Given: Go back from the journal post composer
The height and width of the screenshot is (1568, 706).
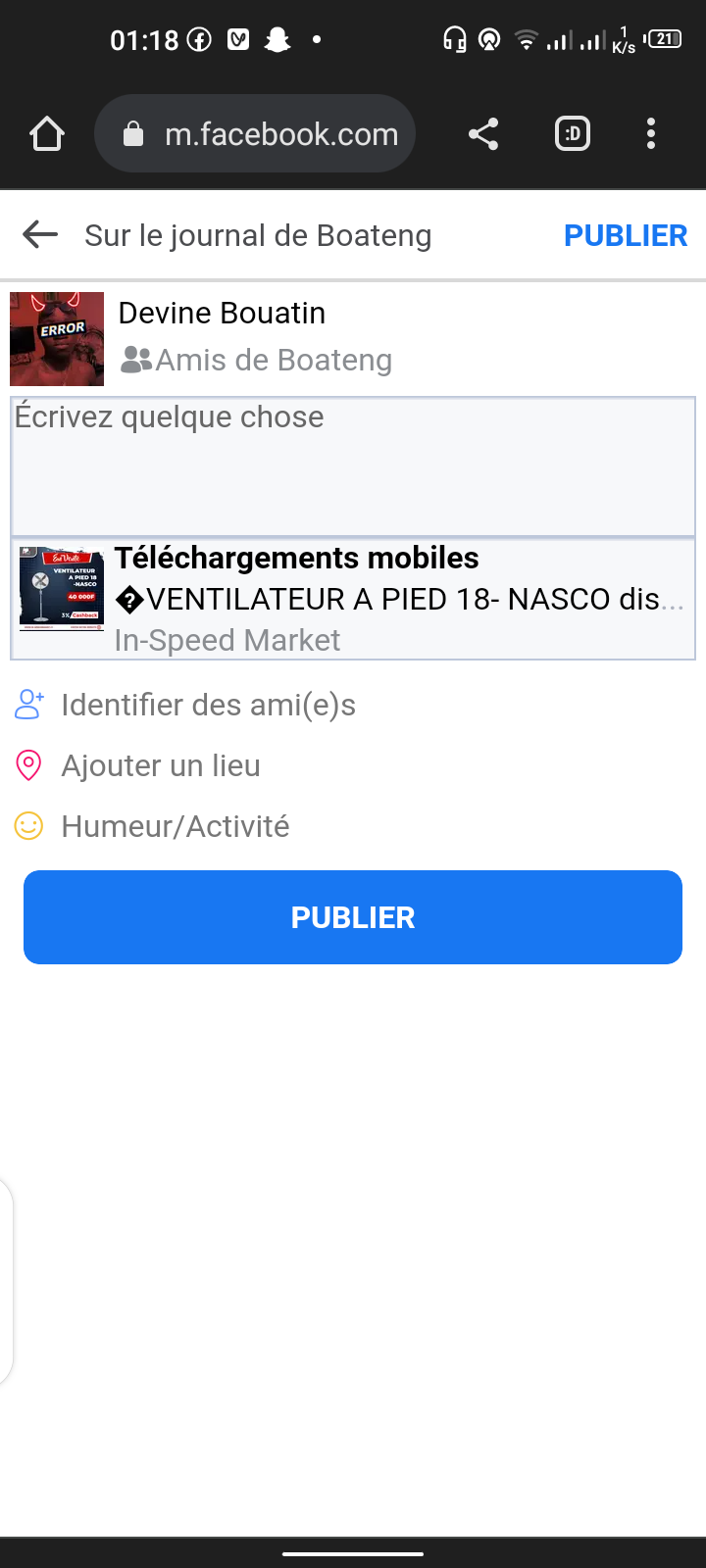Looking at the screenshot, I should pos(40,235).
